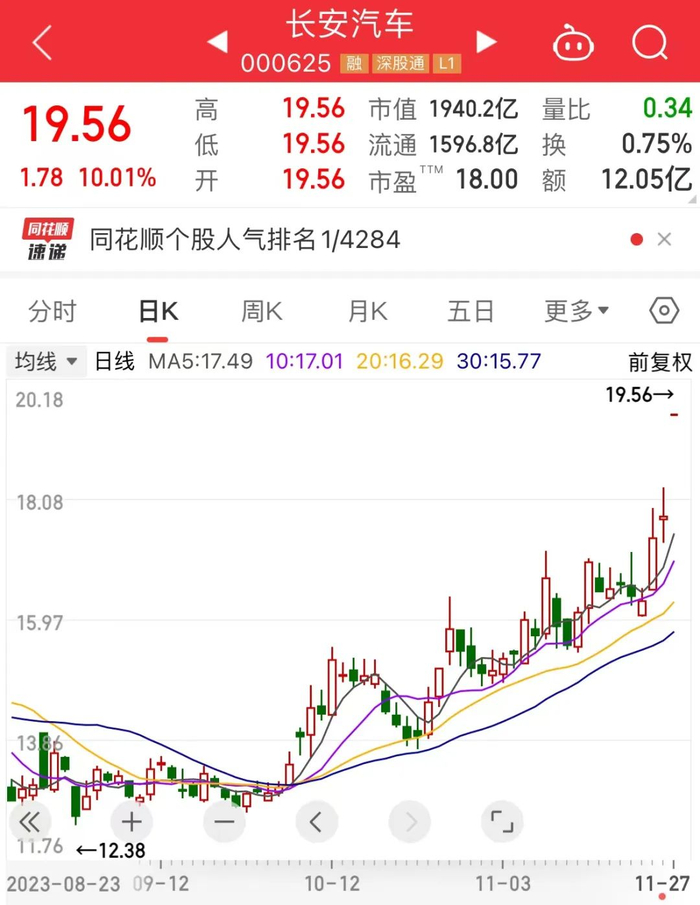Image resolution: width=700 pixels, height=905 pixels.
Task: Open the robot assistant icon
Action: [573, 43]
